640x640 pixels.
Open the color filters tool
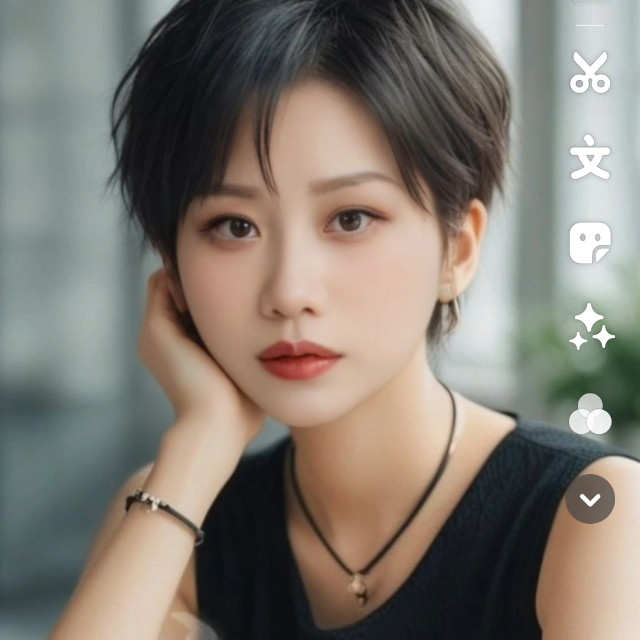tap(590, 414)
